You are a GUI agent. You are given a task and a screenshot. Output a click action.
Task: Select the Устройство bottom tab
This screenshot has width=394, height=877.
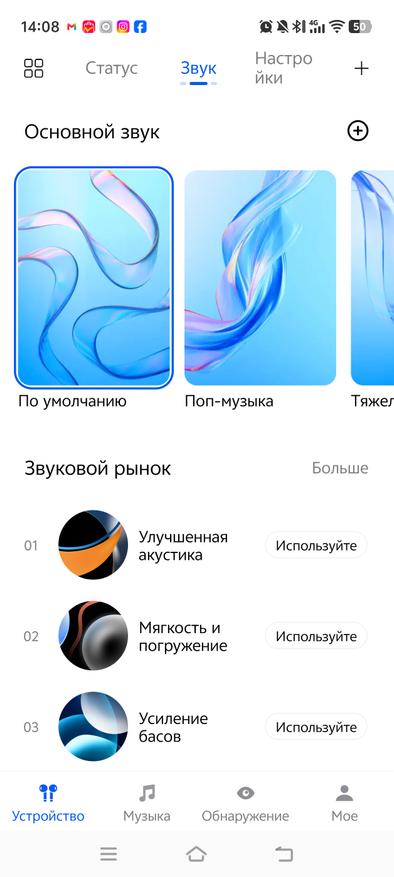pos(48,803)
